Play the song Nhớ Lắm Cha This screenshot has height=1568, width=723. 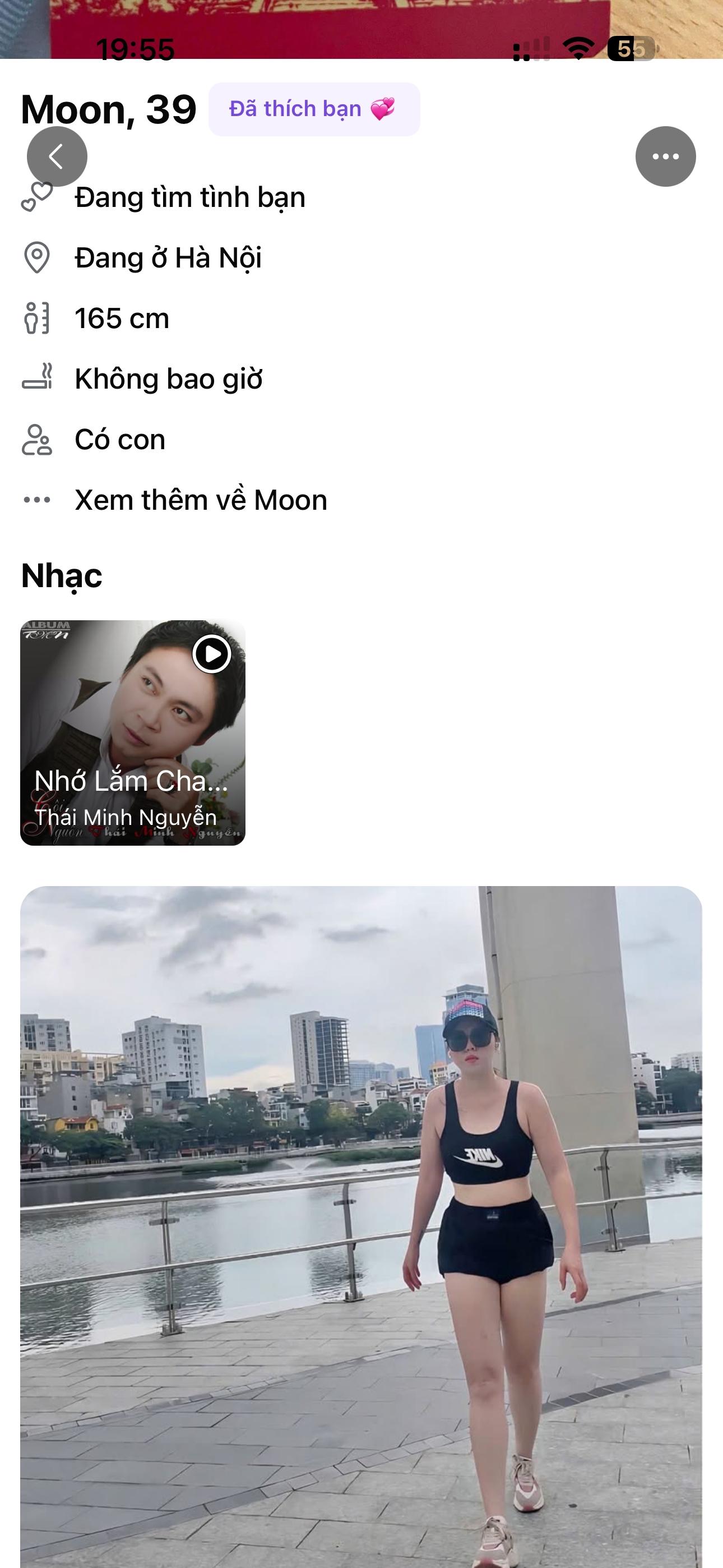[x=212, y=654]
